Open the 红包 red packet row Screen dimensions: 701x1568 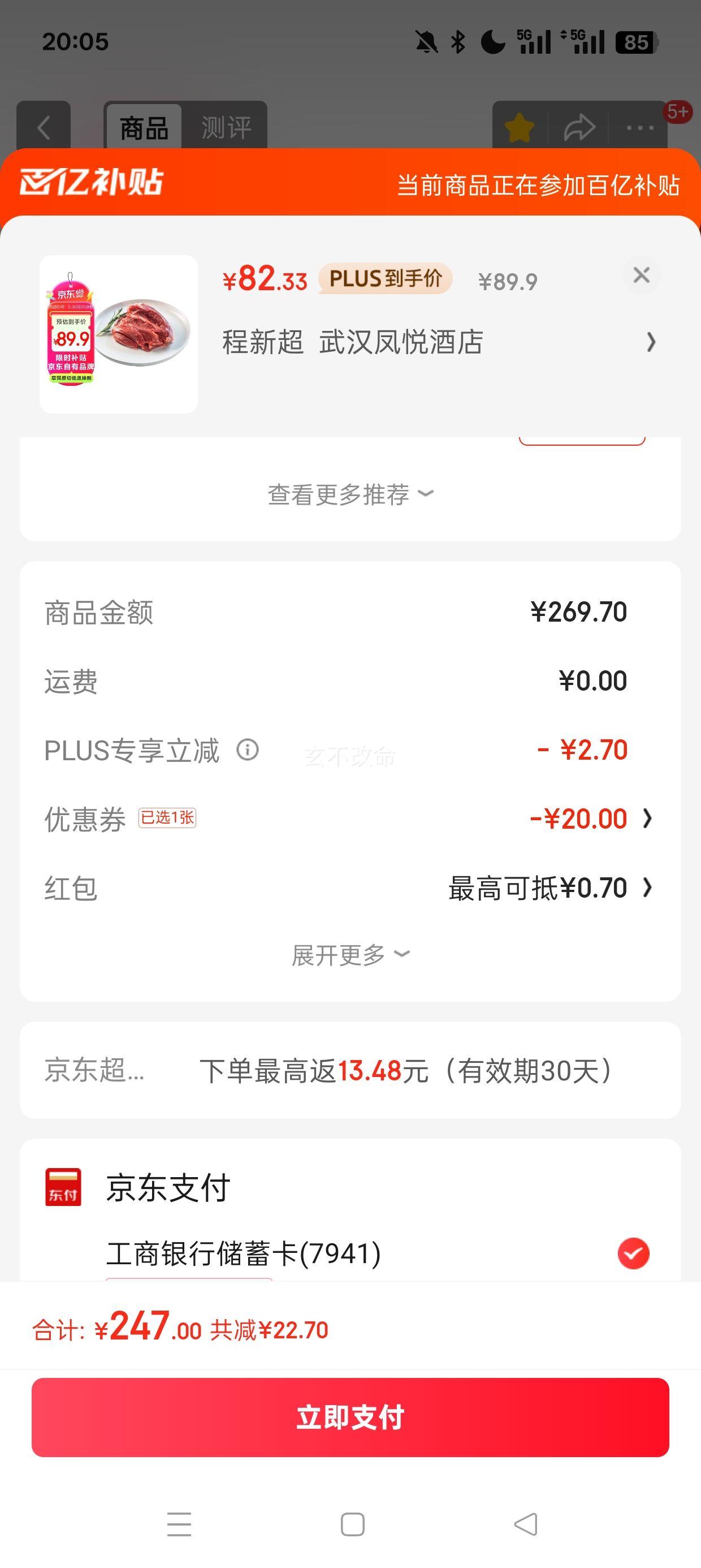pos(348,888)
